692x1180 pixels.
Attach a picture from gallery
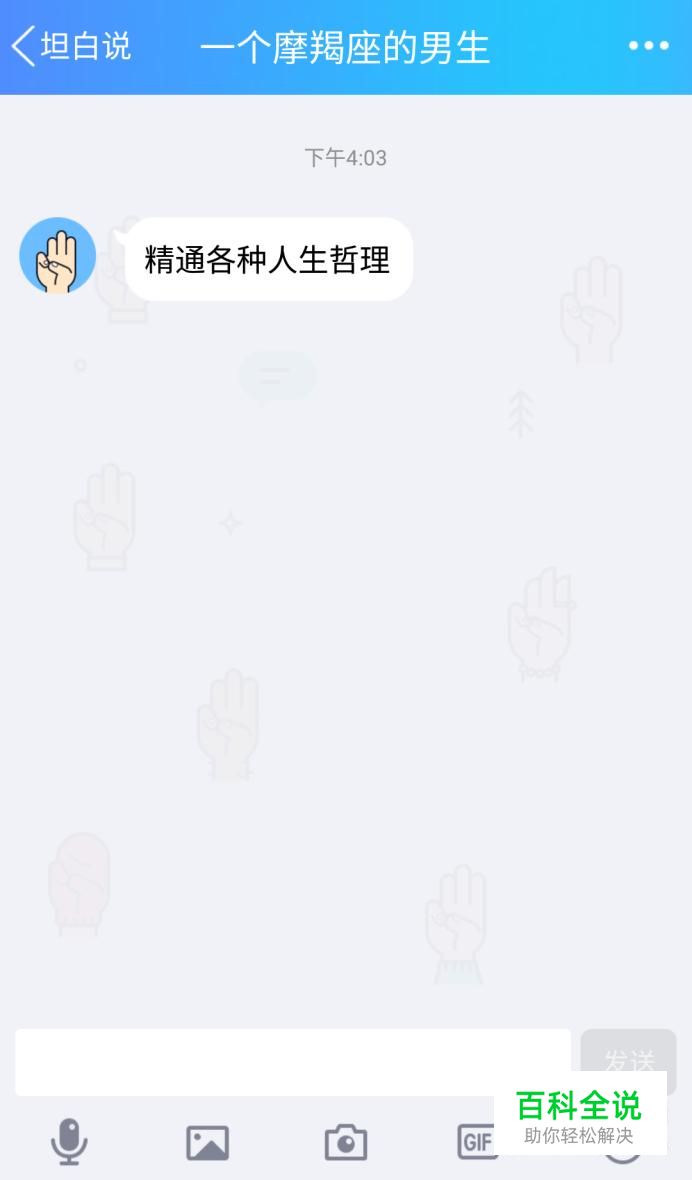(208, 1142)
